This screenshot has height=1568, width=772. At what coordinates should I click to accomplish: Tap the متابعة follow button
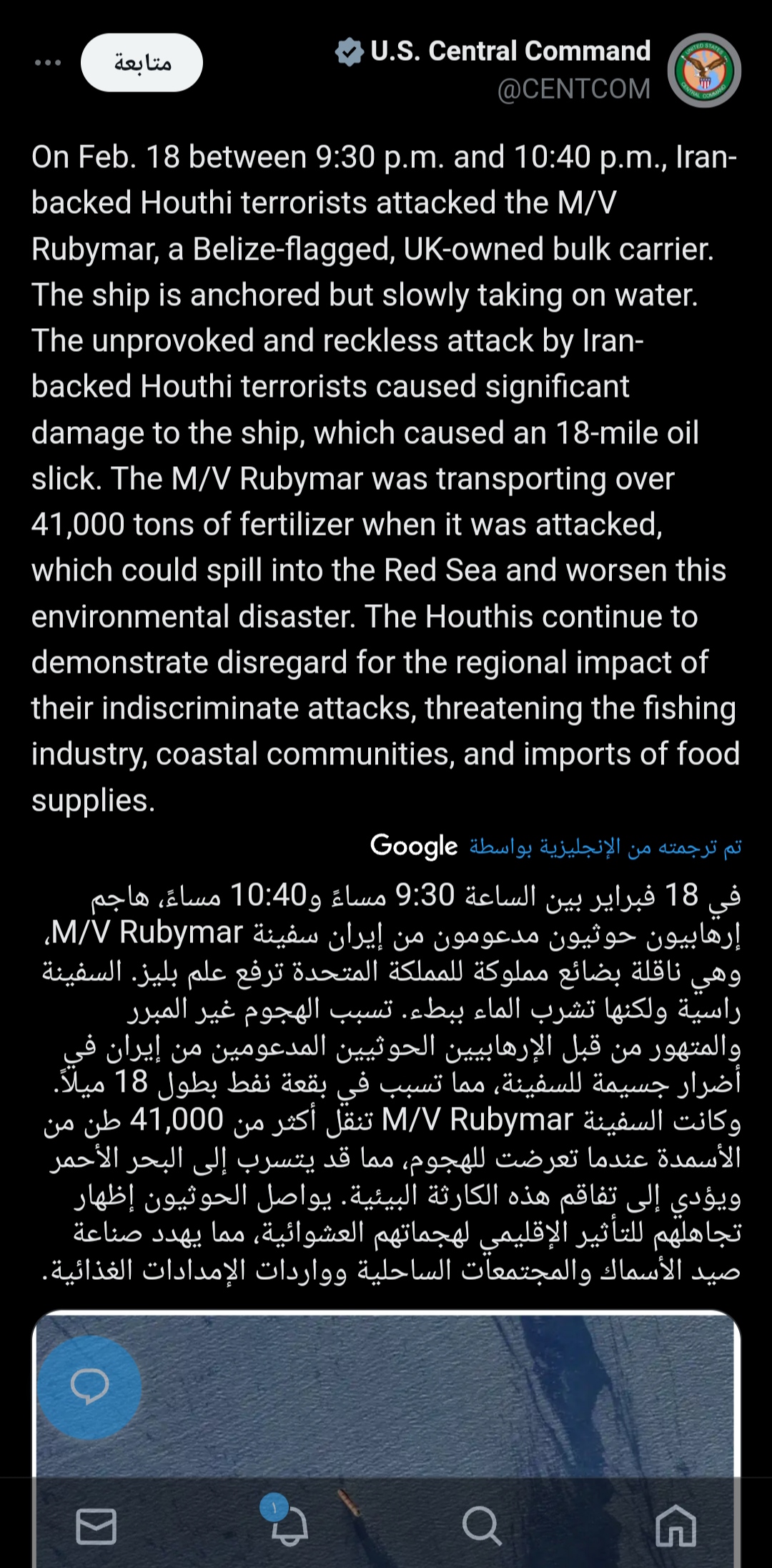pos(142,63)
